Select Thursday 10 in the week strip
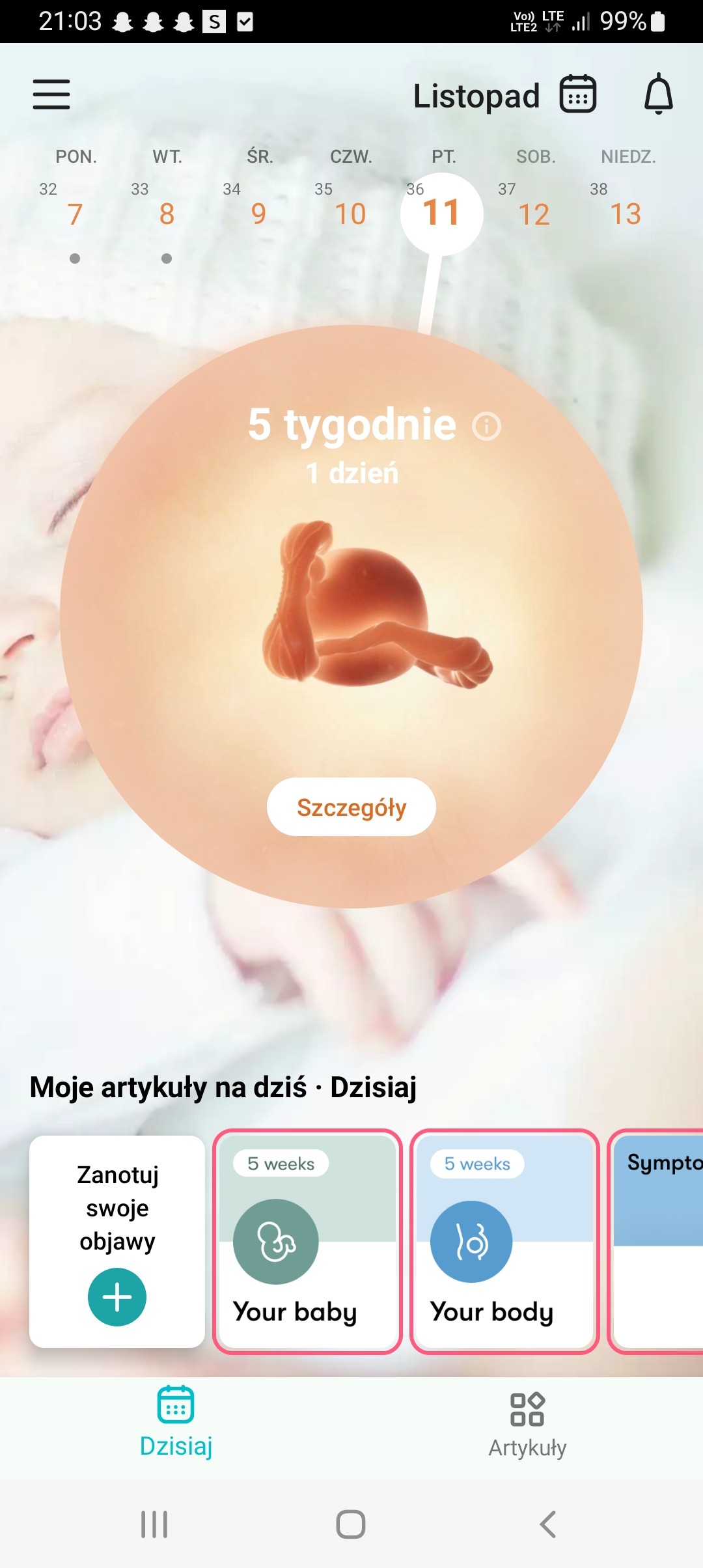 pos(350,214)
